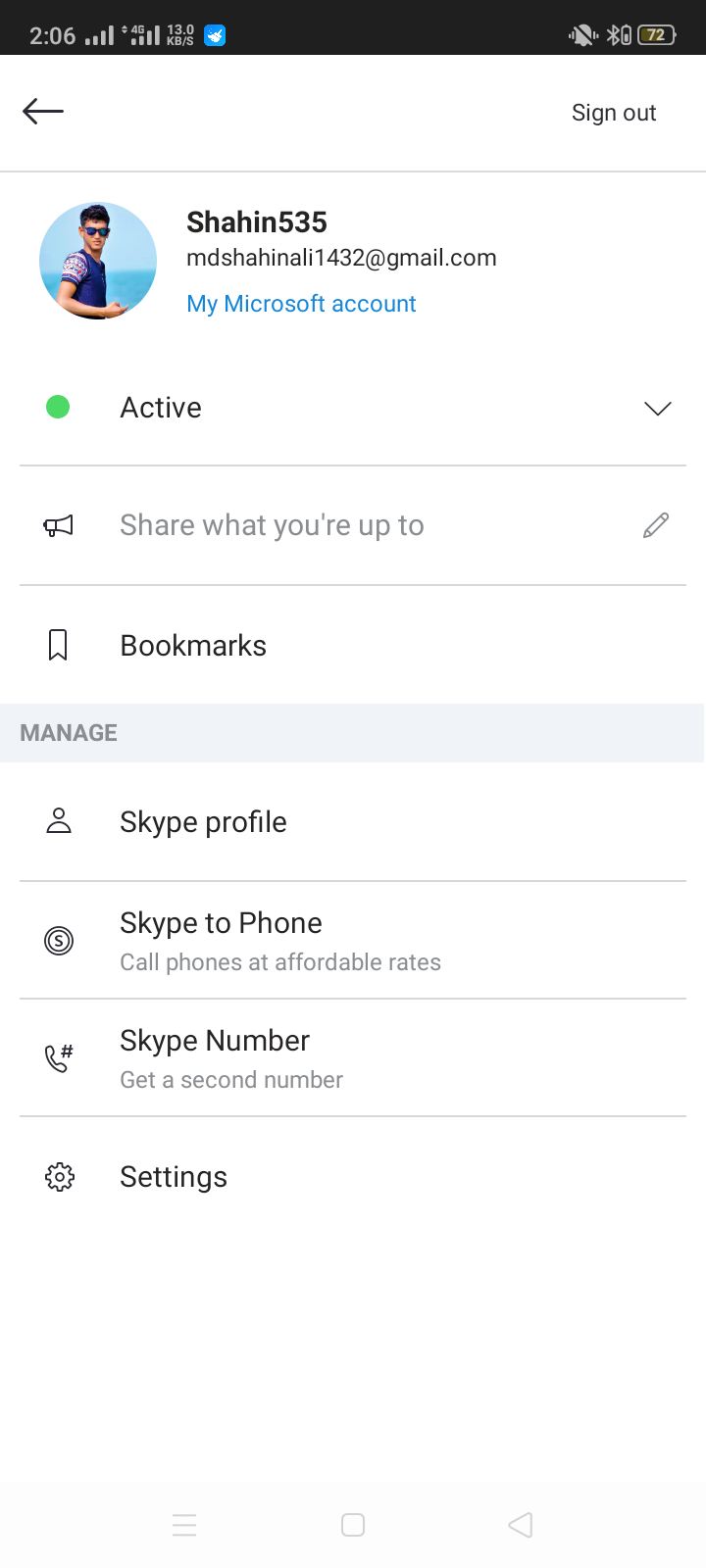Expand the Active status dropdown
The height and width of the screenshot is (1568, 706).
657,408
